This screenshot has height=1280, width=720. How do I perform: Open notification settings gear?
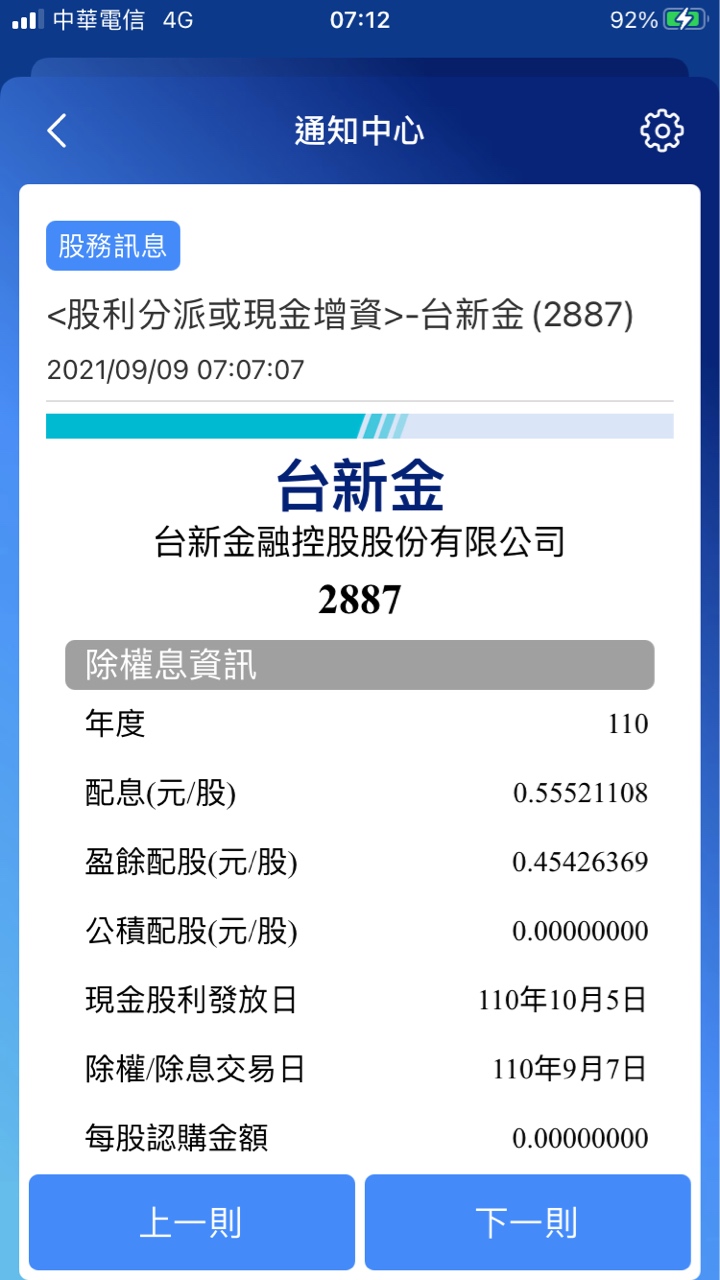[661, 131]
